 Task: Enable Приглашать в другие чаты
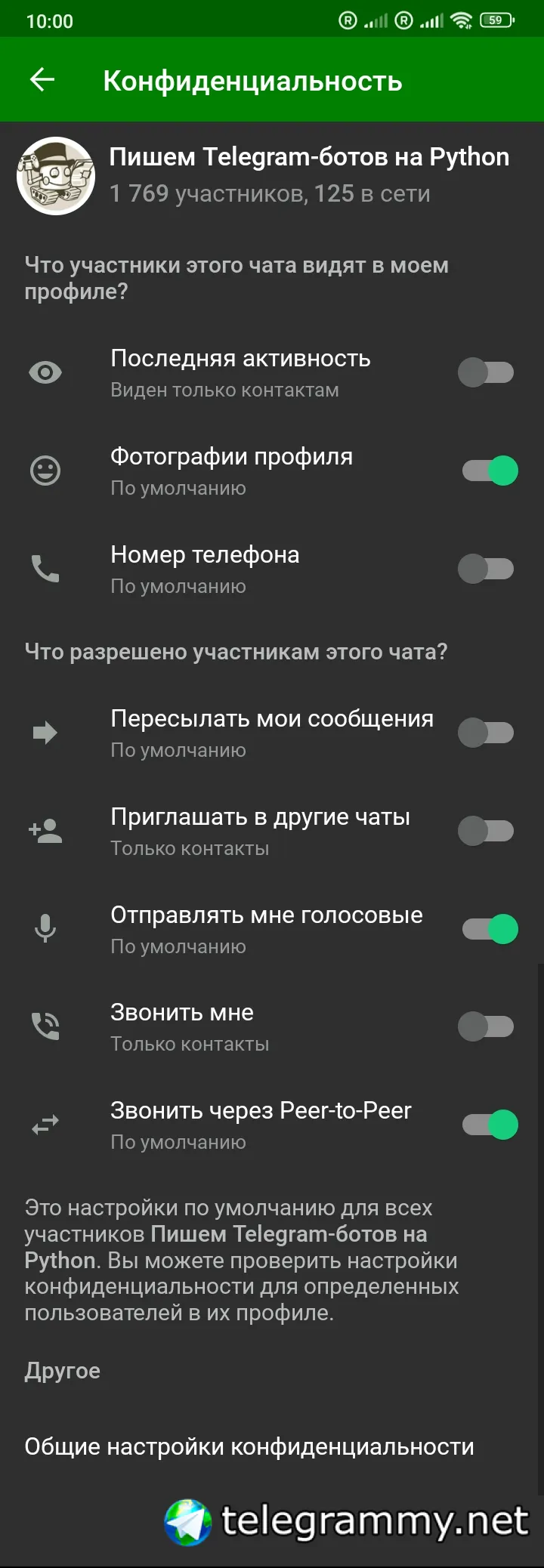coord(487,831)
